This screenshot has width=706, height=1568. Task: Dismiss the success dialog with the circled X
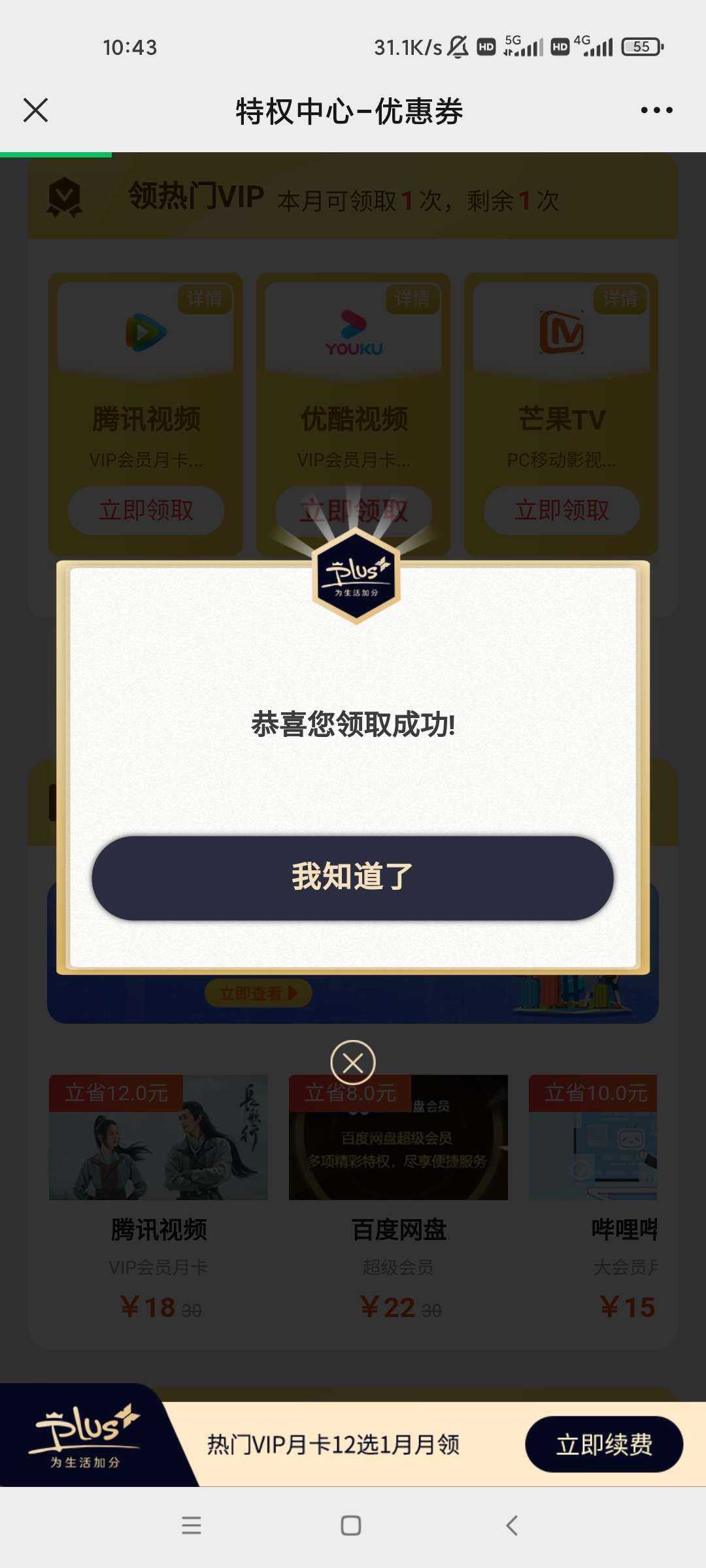(353, 1063)
